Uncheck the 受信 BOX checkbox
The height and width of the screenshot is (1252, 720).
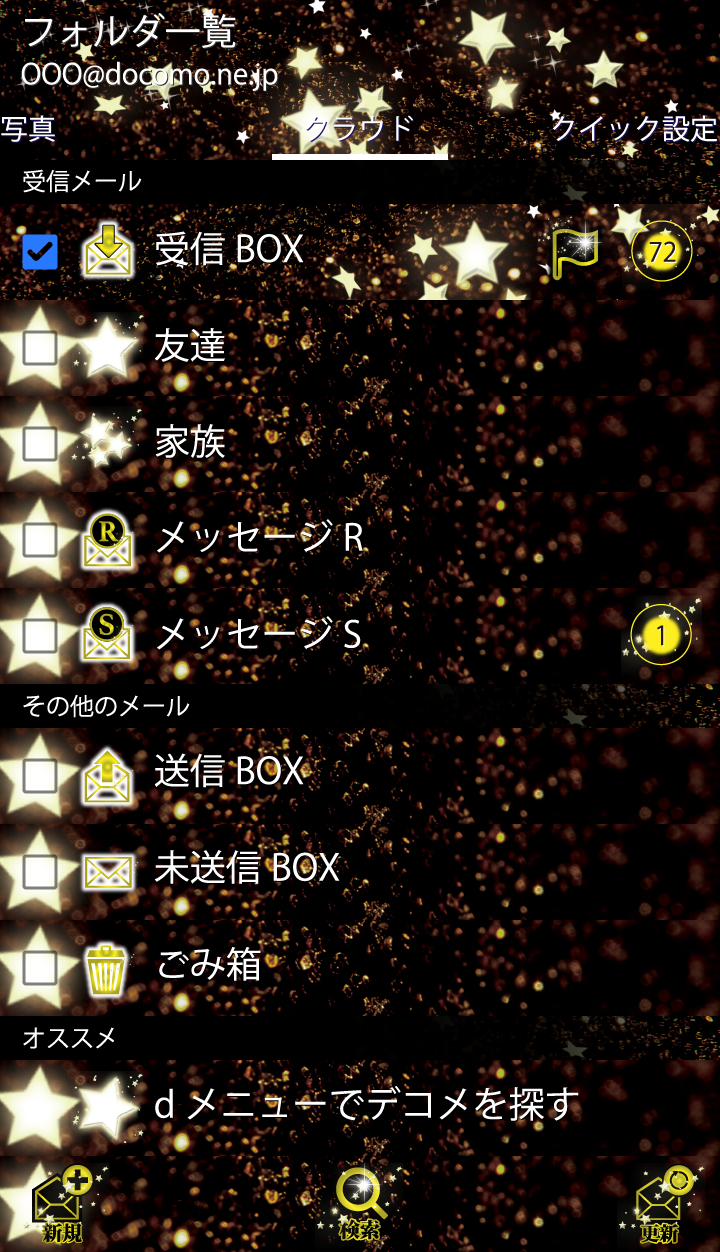40,252
